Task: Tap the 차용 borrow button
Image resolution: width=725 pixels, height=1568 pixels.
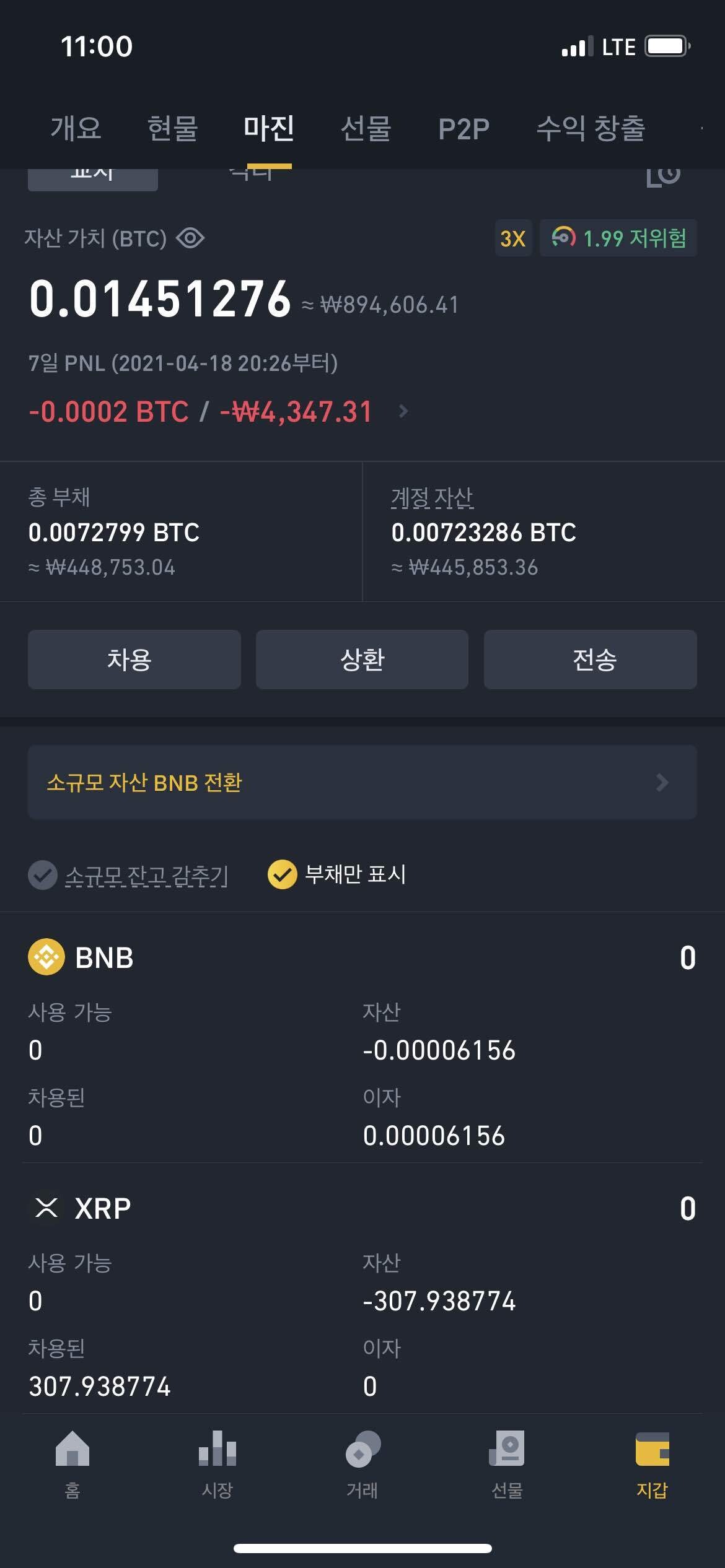Action: (134, 660)
